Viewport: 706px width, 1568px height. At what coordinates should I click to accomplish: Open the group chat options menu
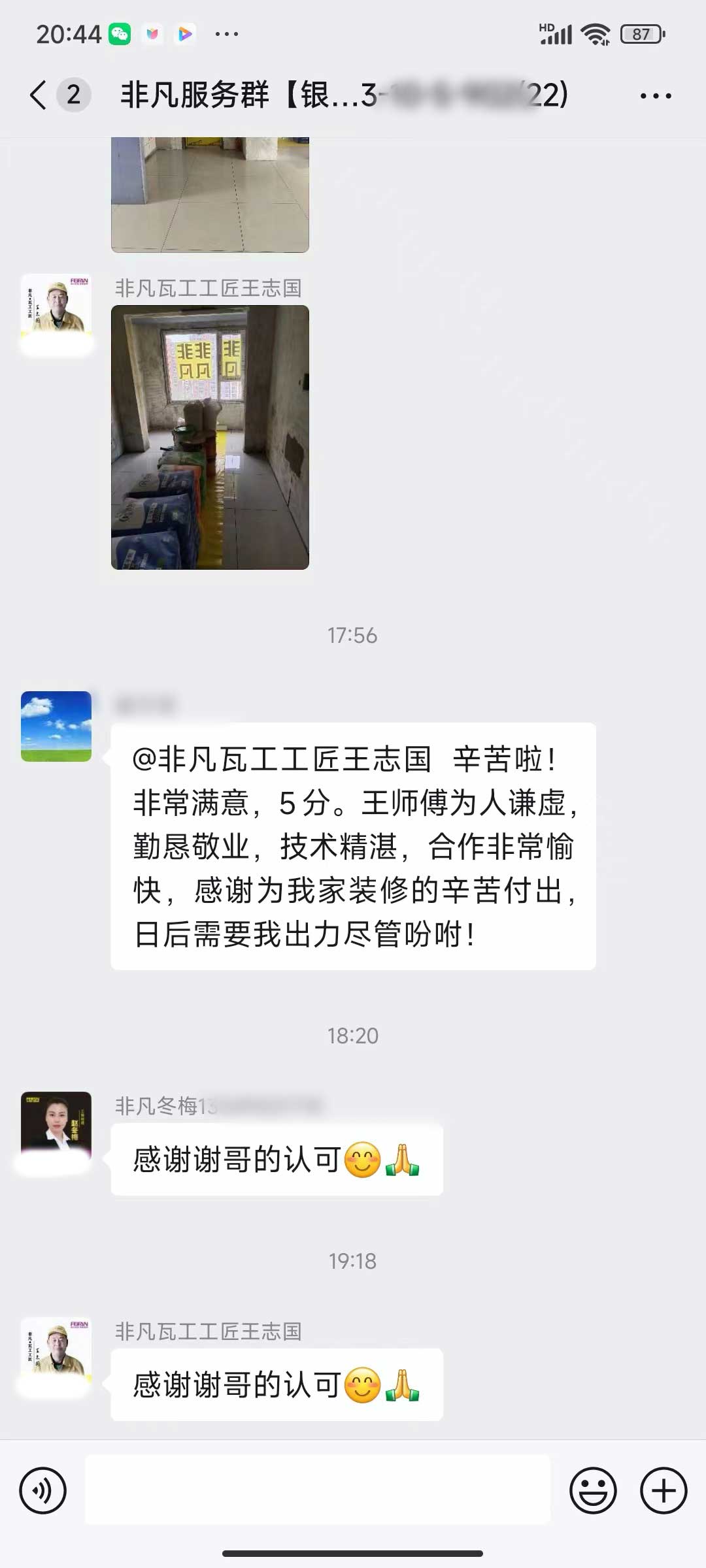[655, 96]
